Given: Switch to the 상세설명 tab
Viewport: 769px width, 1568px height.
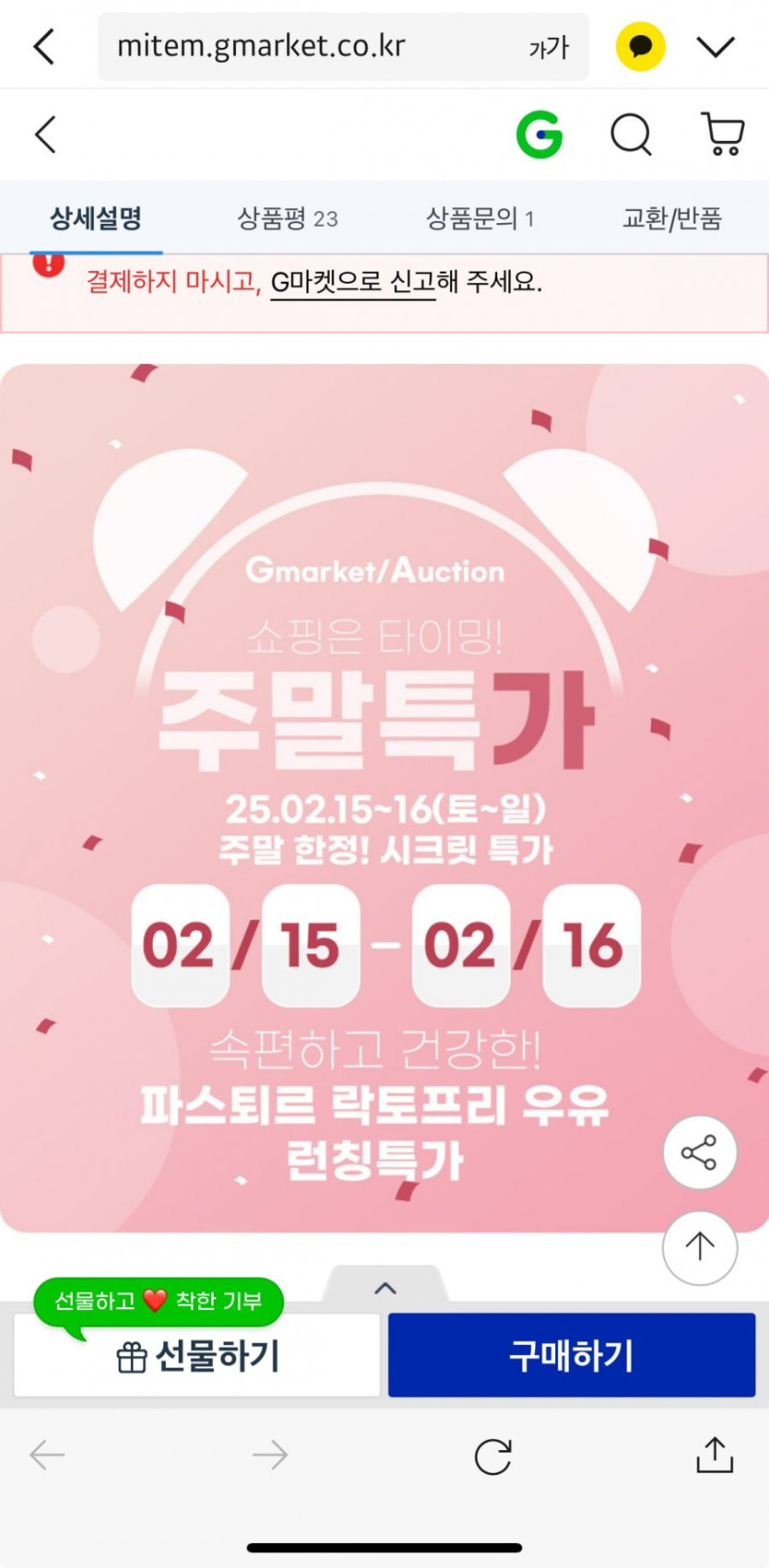Looking at the screenshot, I should click(96, 218).
